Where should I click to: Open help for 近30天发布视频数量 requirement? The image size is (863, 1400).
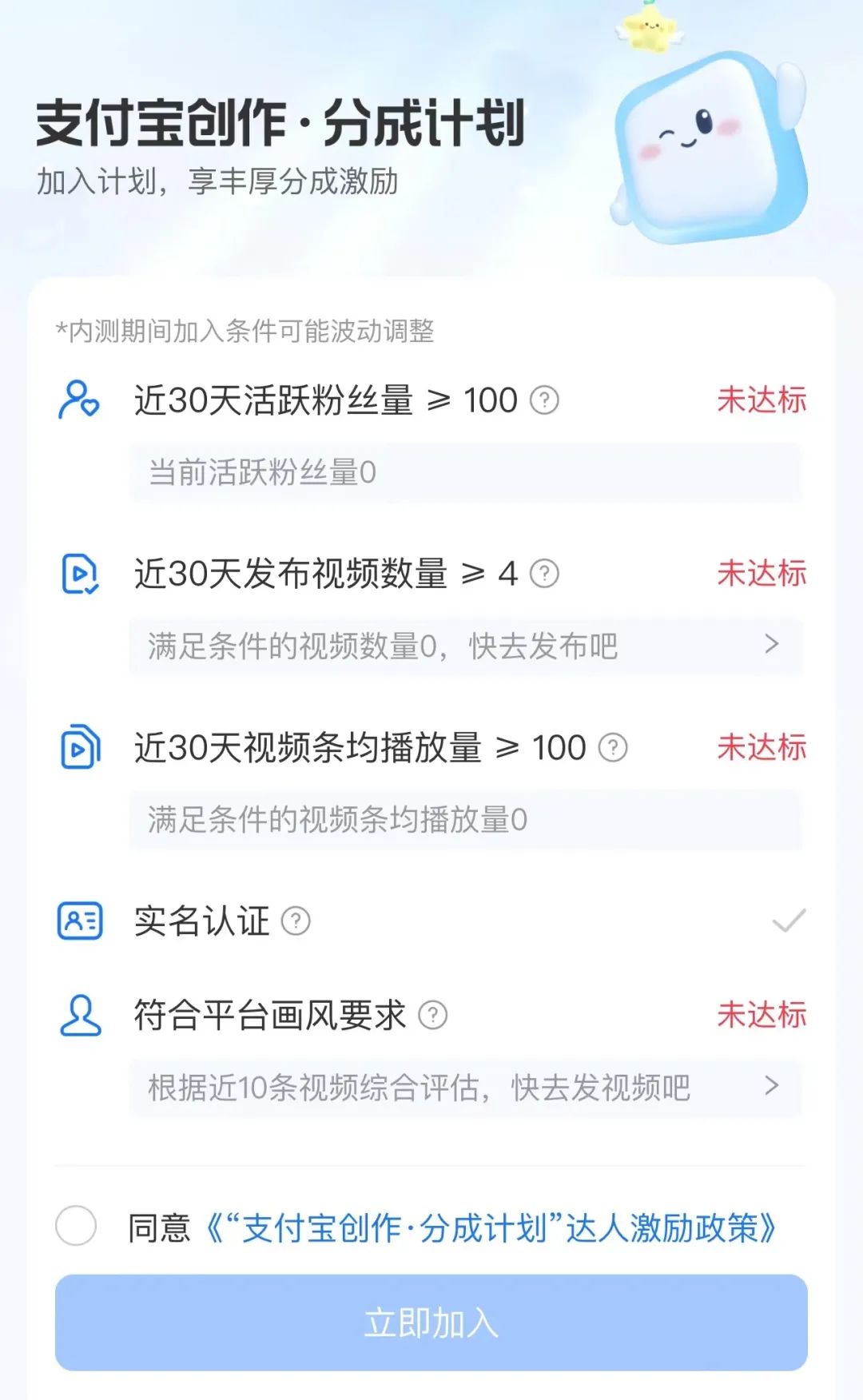click(545, 573)
